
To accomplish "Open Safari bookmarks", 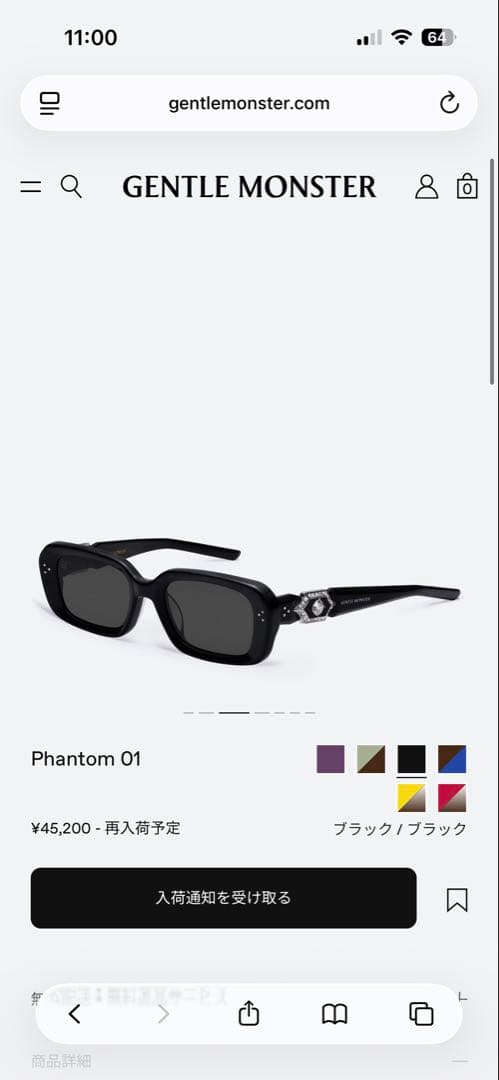I will [x=334, y=1014].
